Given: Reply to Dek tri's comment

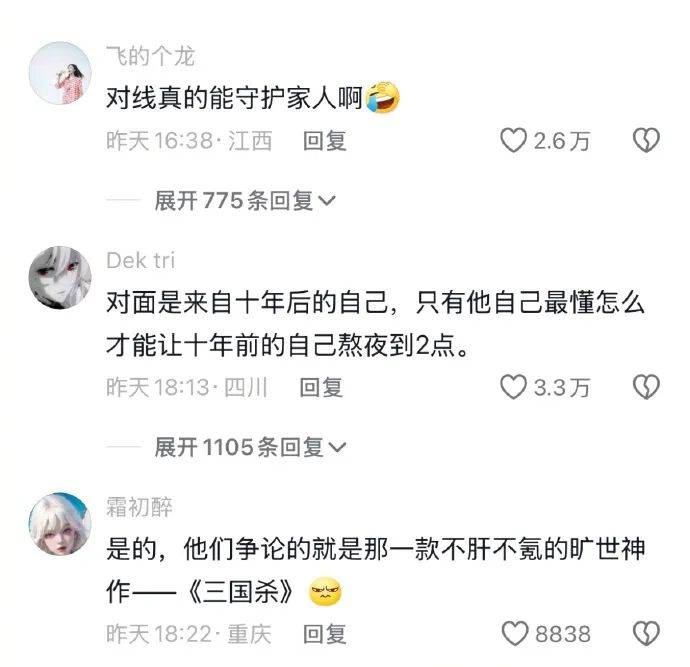Looking at the screenshot, I should tap(322, 387).
